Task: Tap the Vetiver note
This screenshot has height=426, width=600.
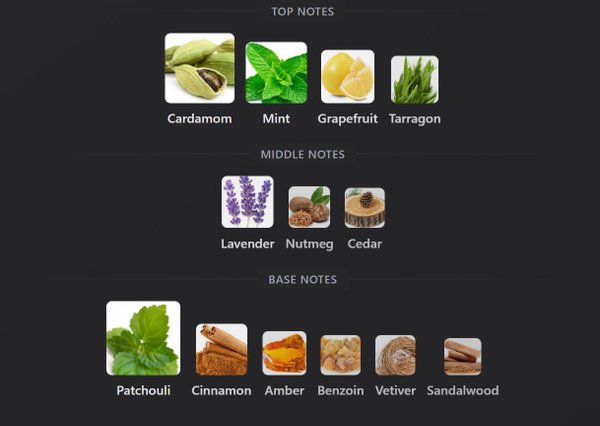Action: [x=395, y=355]
